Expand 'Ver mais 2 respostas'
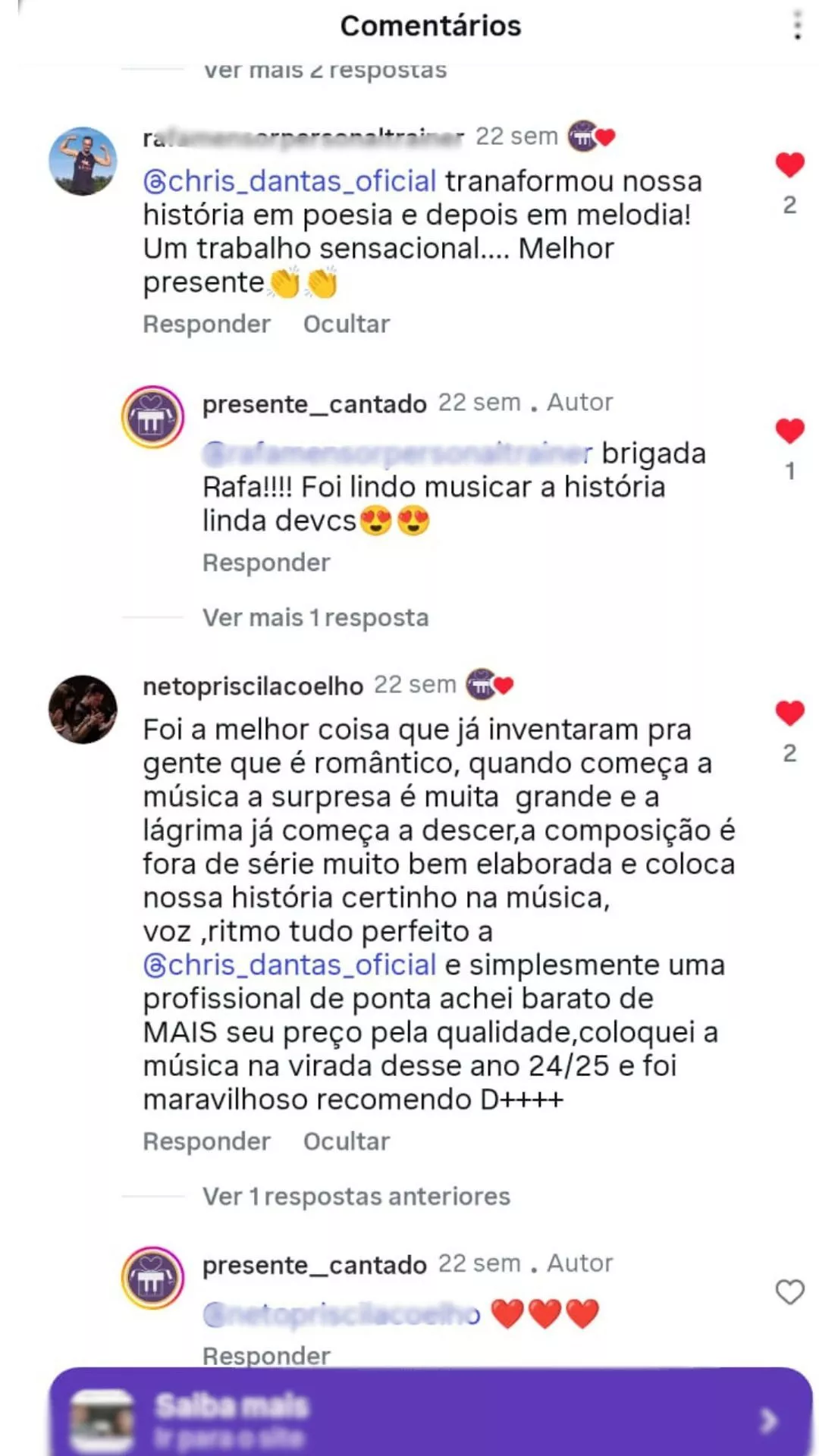This screenshot has height=1456, width=819. (x=325, y=70)
